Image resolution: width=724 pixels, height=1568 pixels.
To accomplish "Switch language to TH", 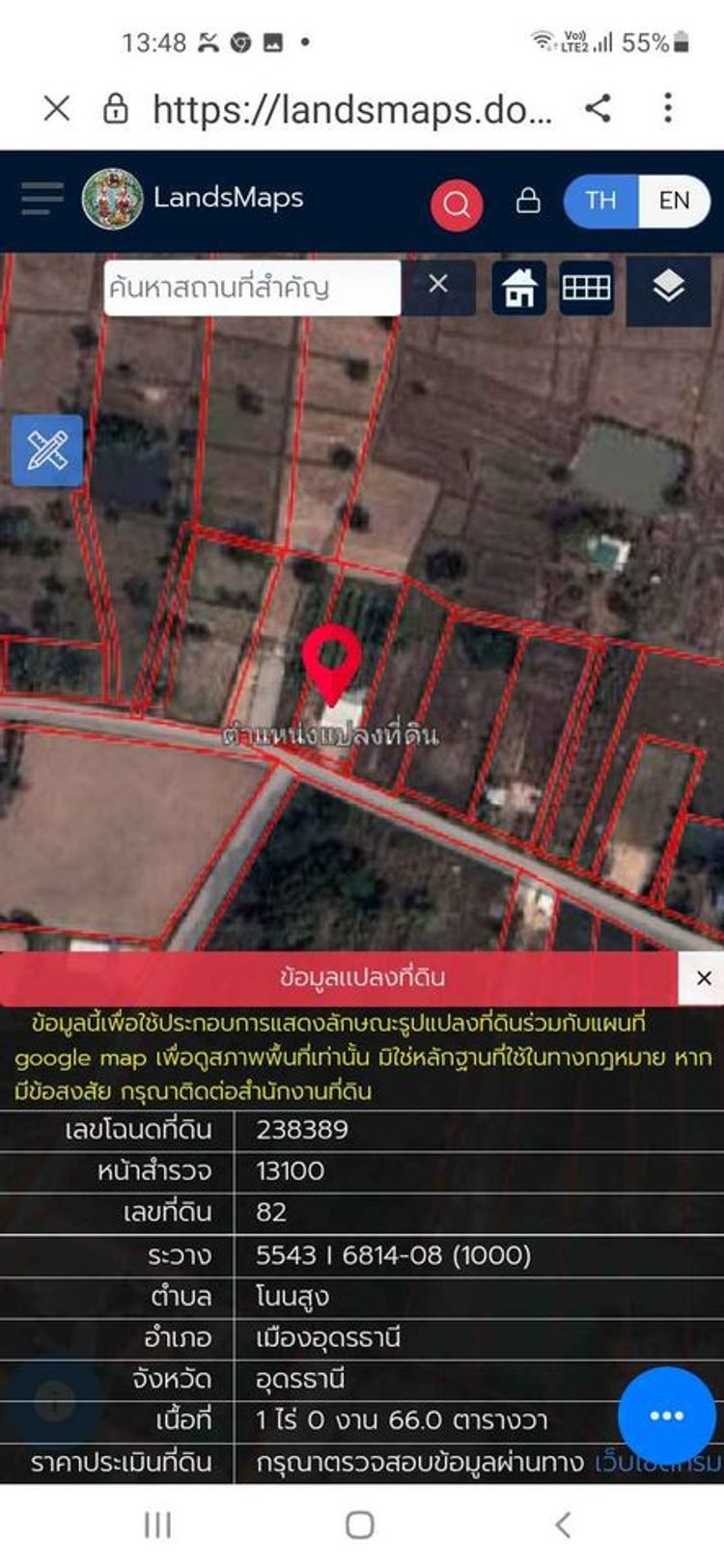I will click(600, 201).
